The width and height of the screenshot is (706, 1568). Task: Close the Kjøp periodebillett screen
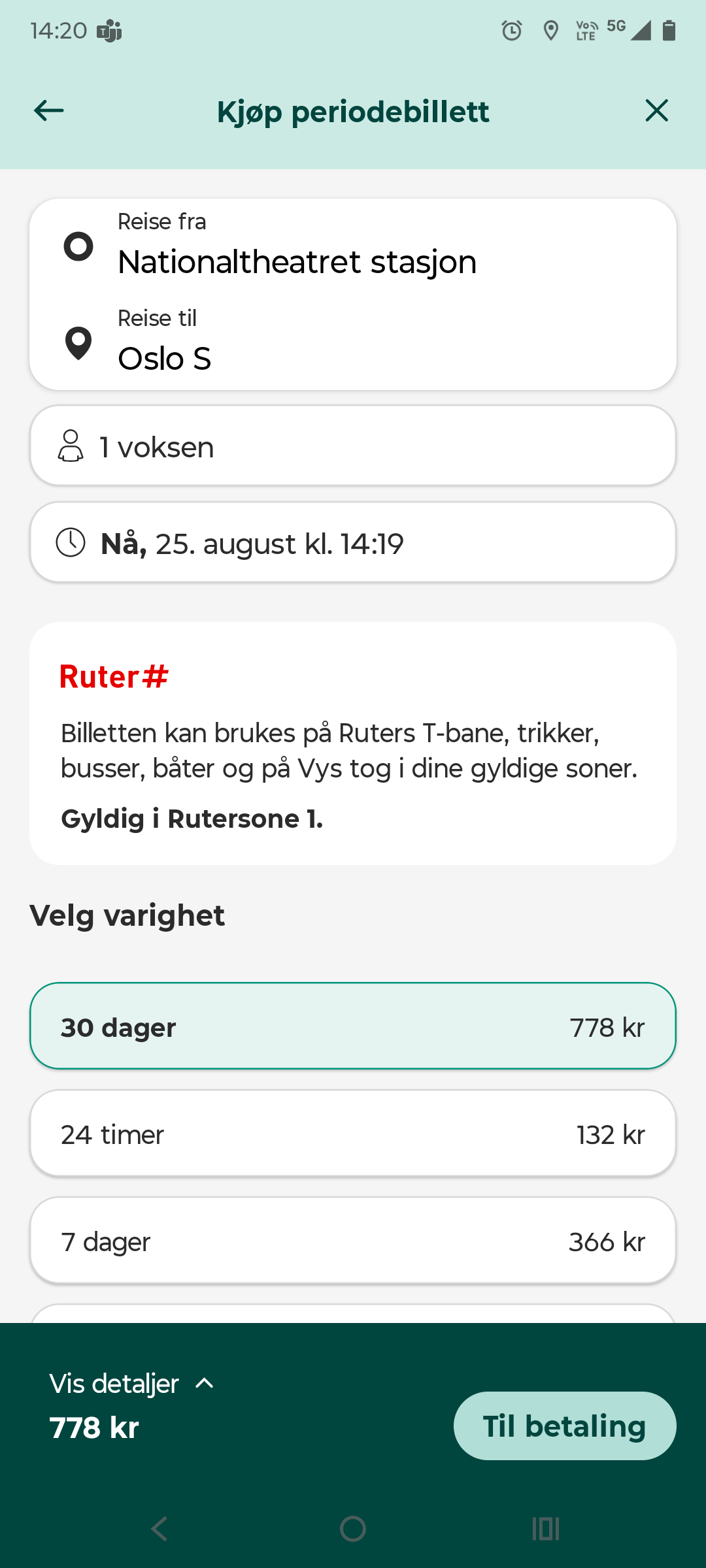[x=657, y=110]
